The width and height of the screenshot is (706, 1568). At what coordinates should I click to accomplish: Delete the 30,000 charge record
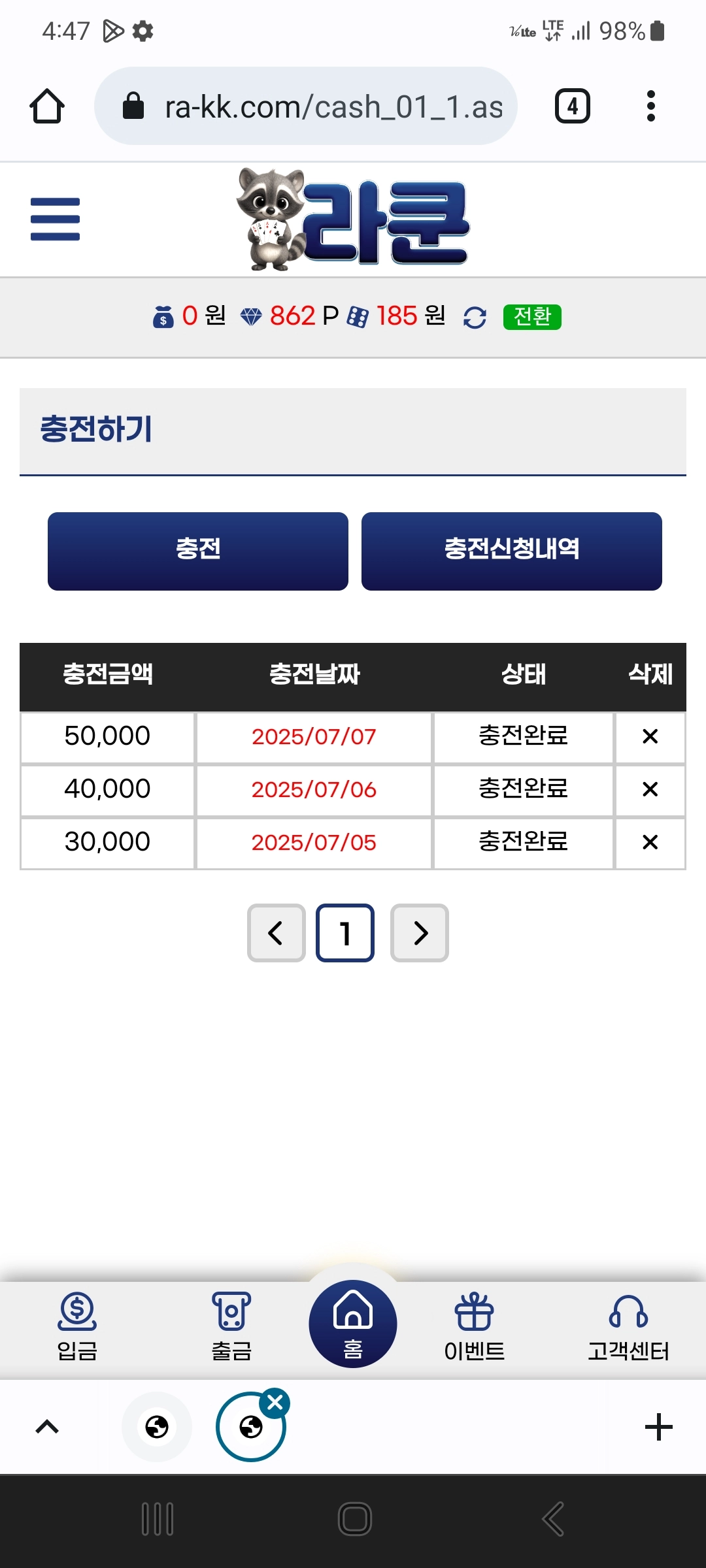[x=650, y=842]
